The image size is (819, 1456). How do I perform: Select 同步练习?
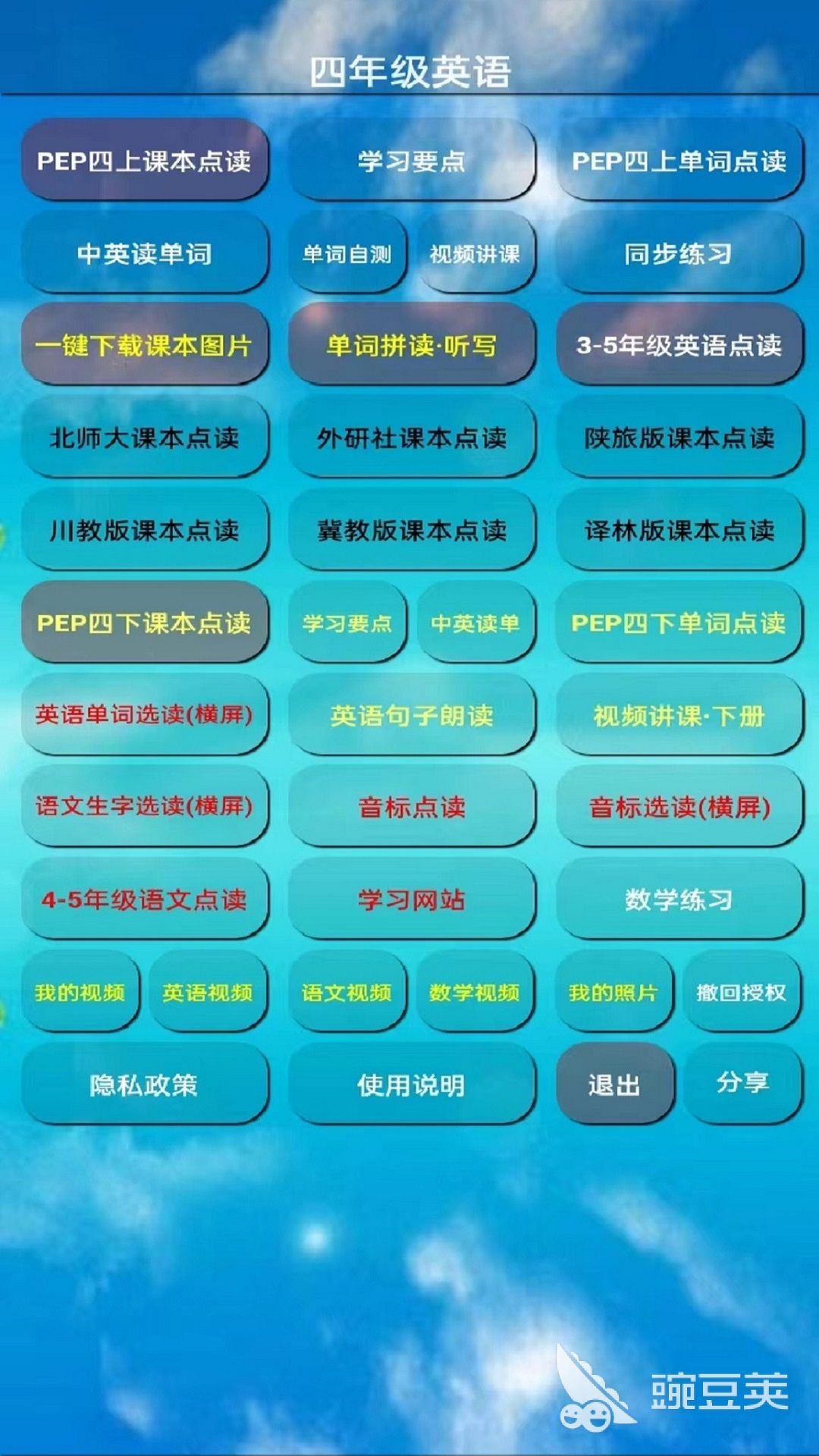[x=678, y=254]
